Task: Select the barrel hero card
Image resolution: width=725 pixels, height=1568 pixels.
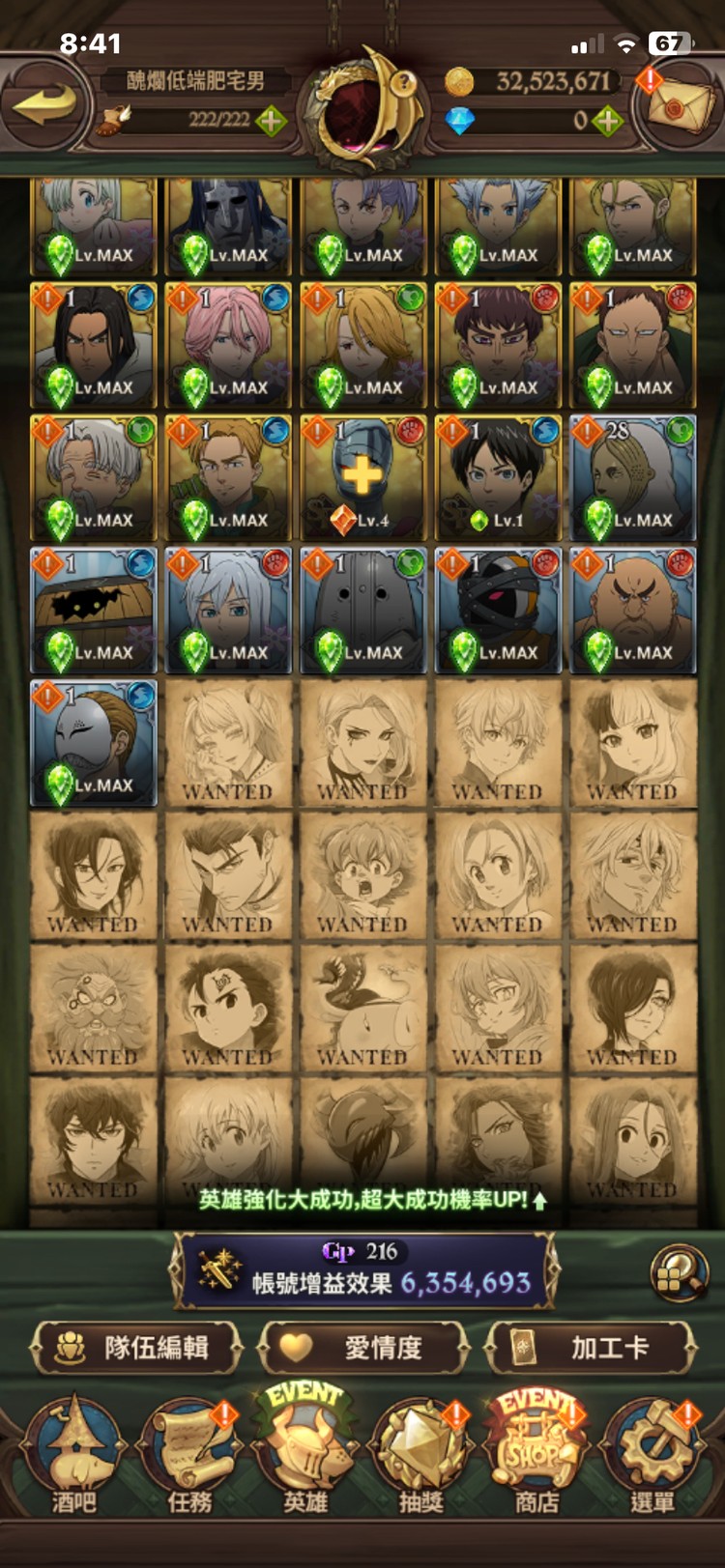Action: (93, 610)
